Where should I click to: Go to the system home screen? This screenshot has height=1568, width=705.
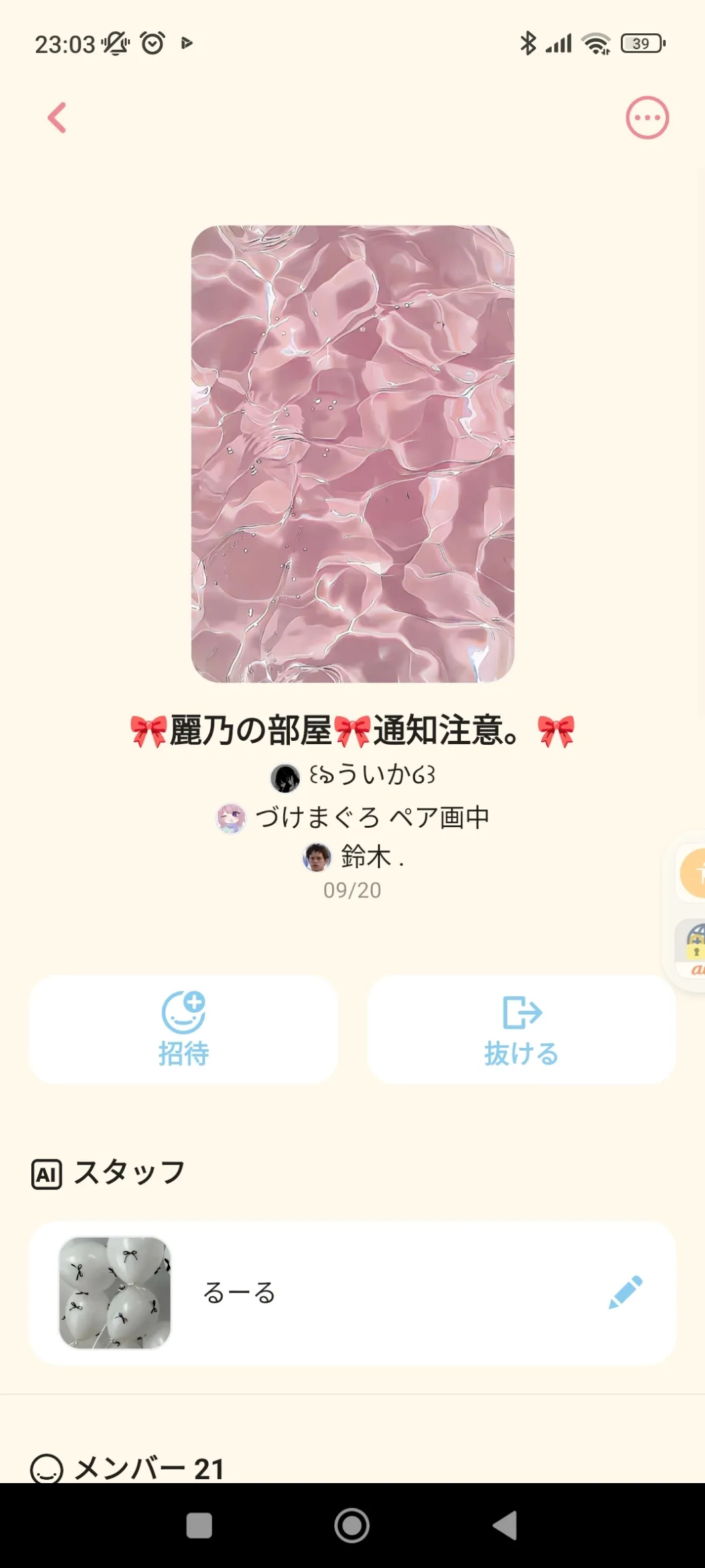[x=352, y=1525]
